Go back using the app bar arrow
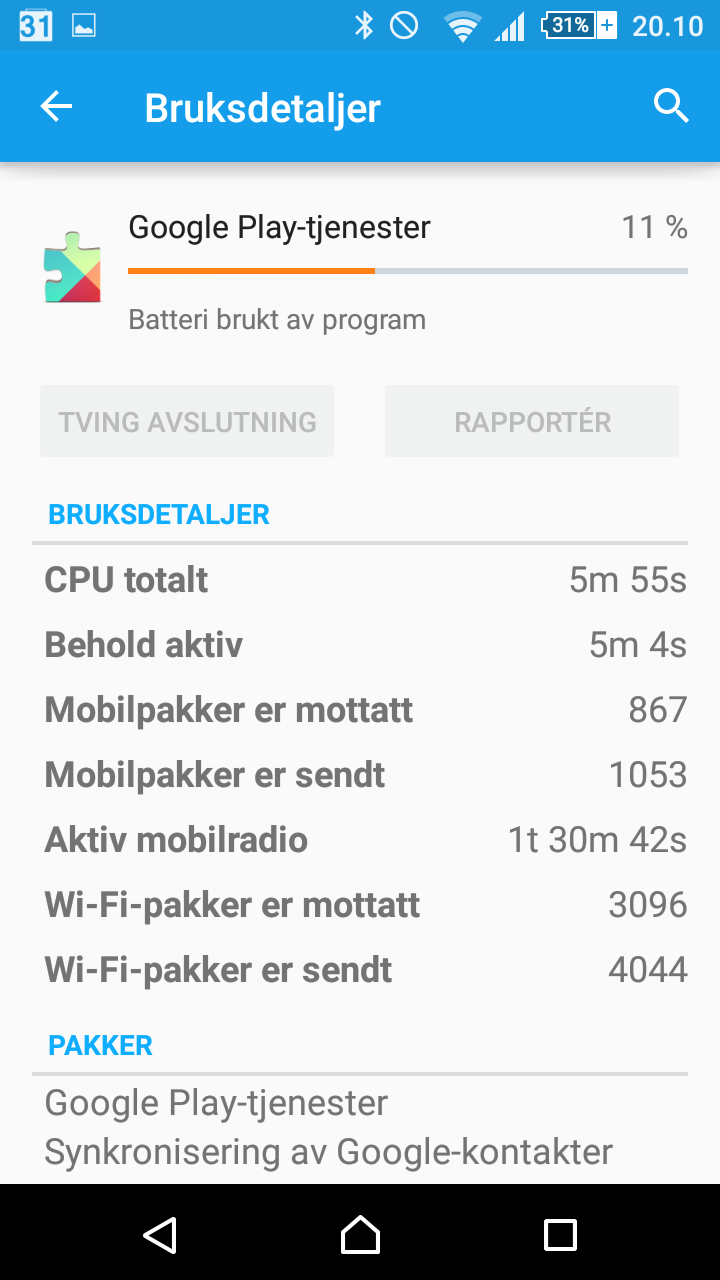 pyautogui.click(x=56, y=107)
